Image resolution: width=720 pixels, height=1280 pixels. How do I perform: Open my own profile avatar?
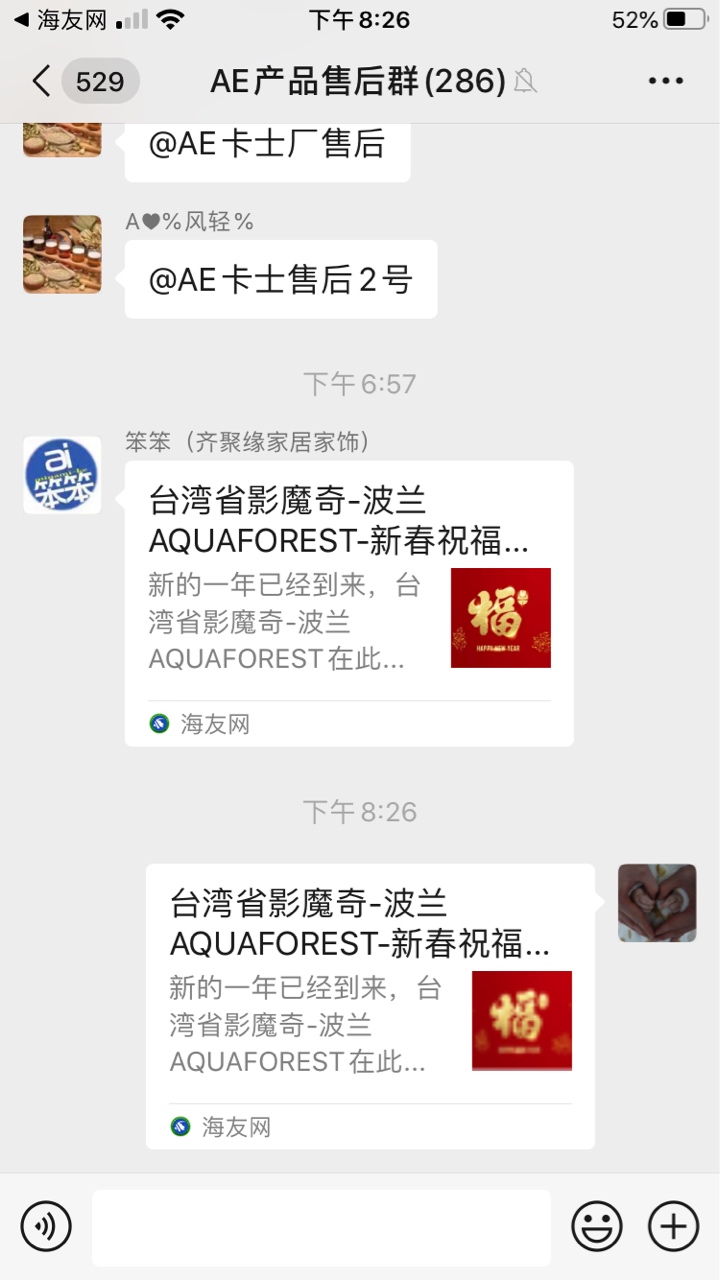point(657,903)
